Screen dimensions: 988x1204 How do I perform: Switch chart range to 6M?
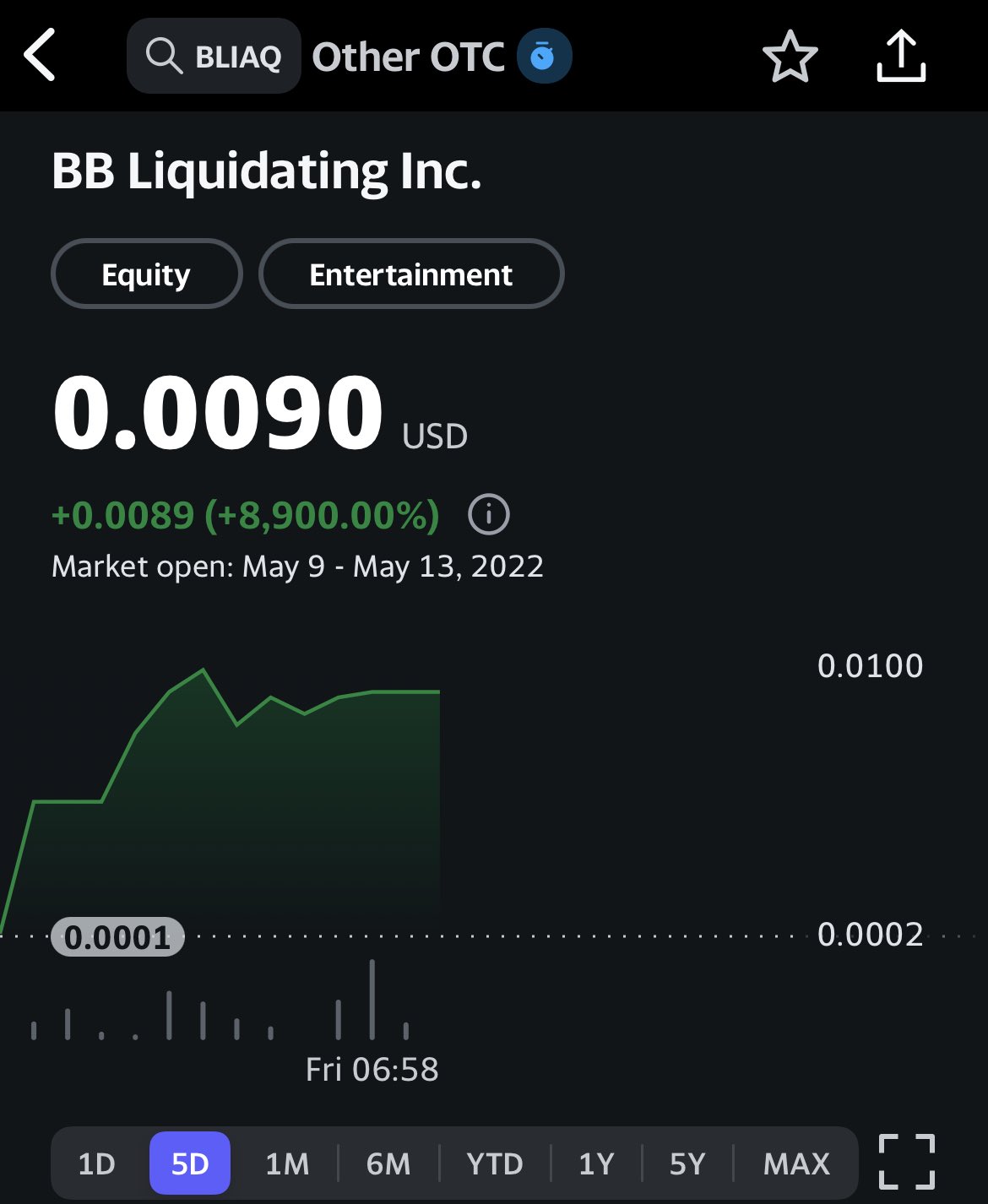coord(388,1163)
